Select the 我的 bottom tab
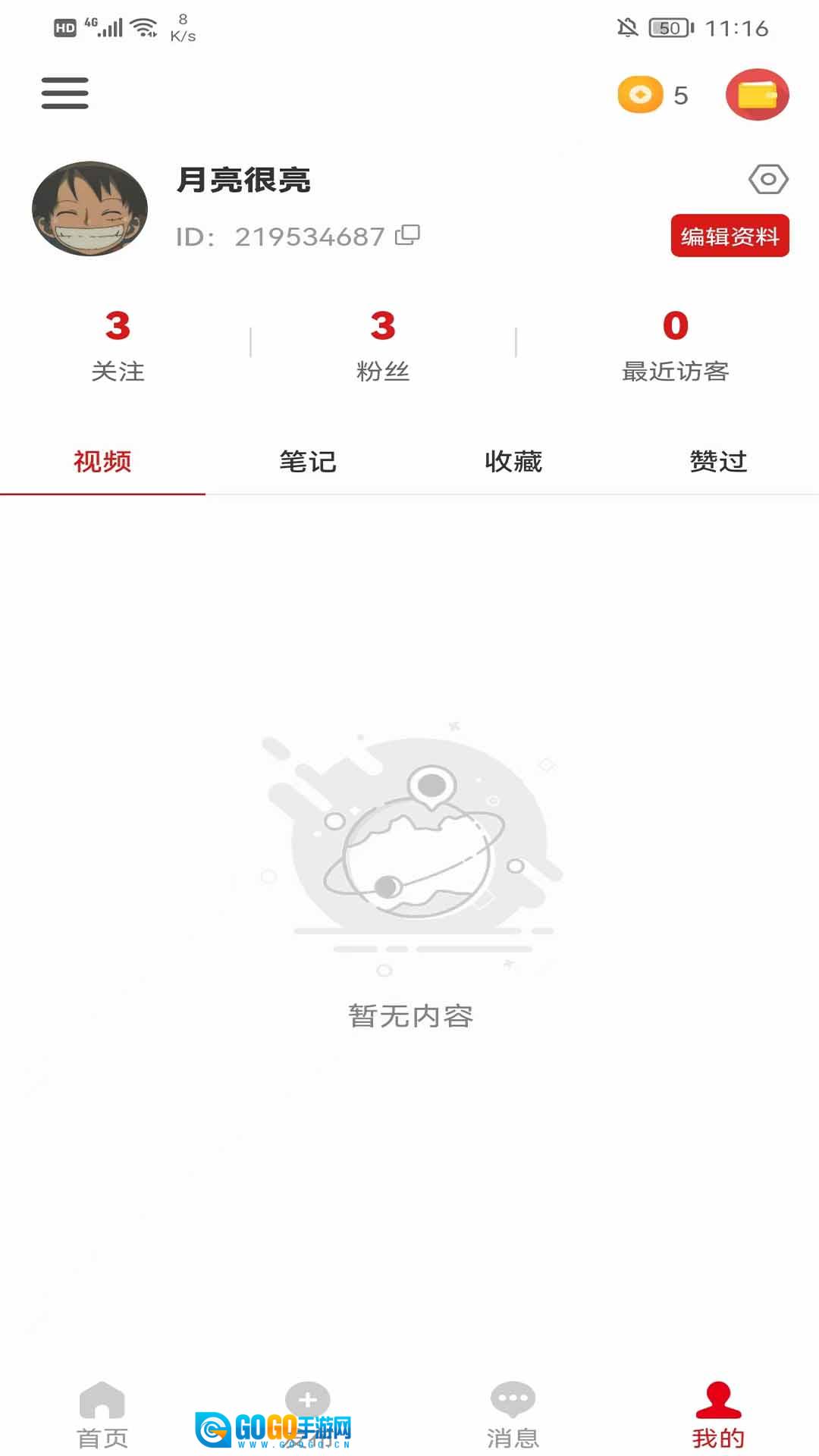Screen dimensions: 819x1456 click(x=717, y=1415)
